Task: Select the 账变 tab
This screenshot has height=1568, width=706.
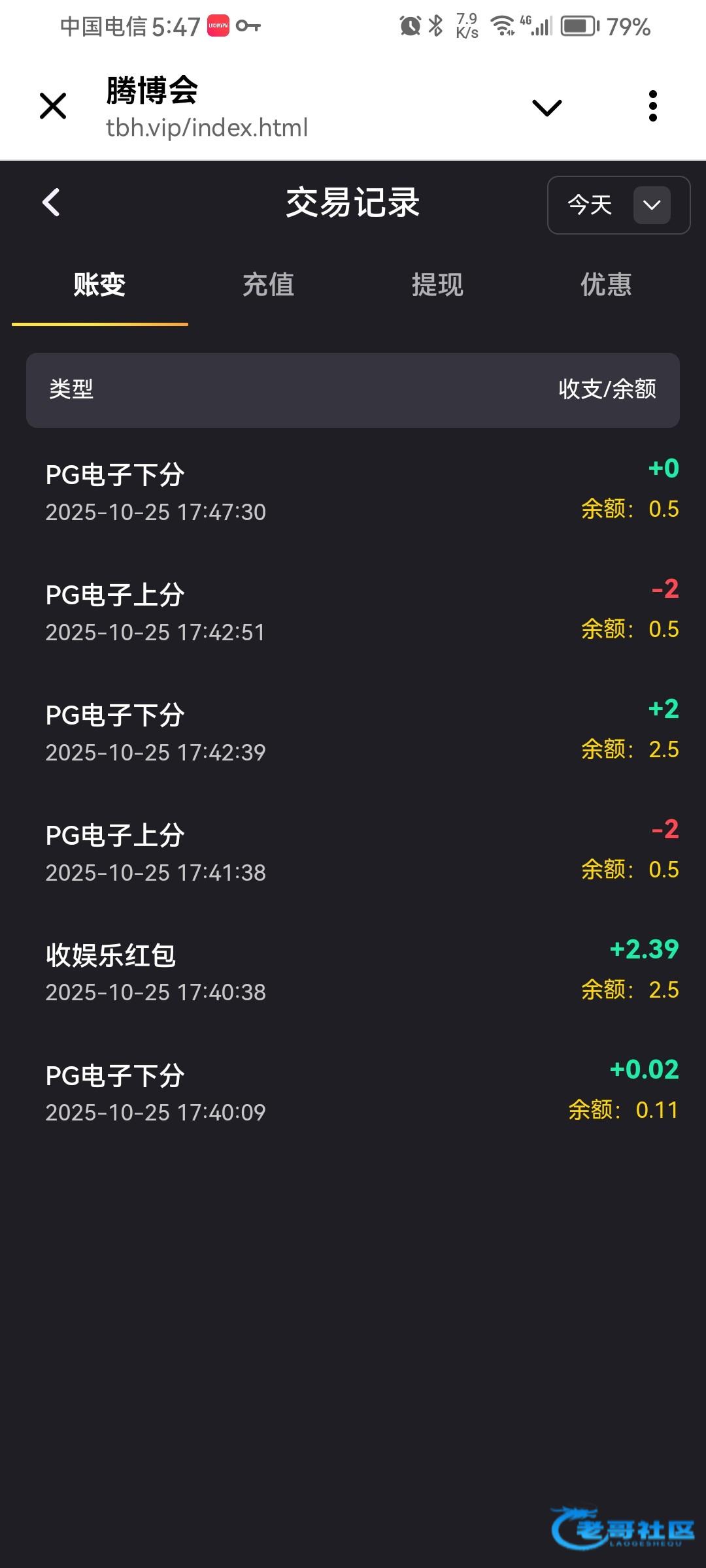Action: pos(99,285)
